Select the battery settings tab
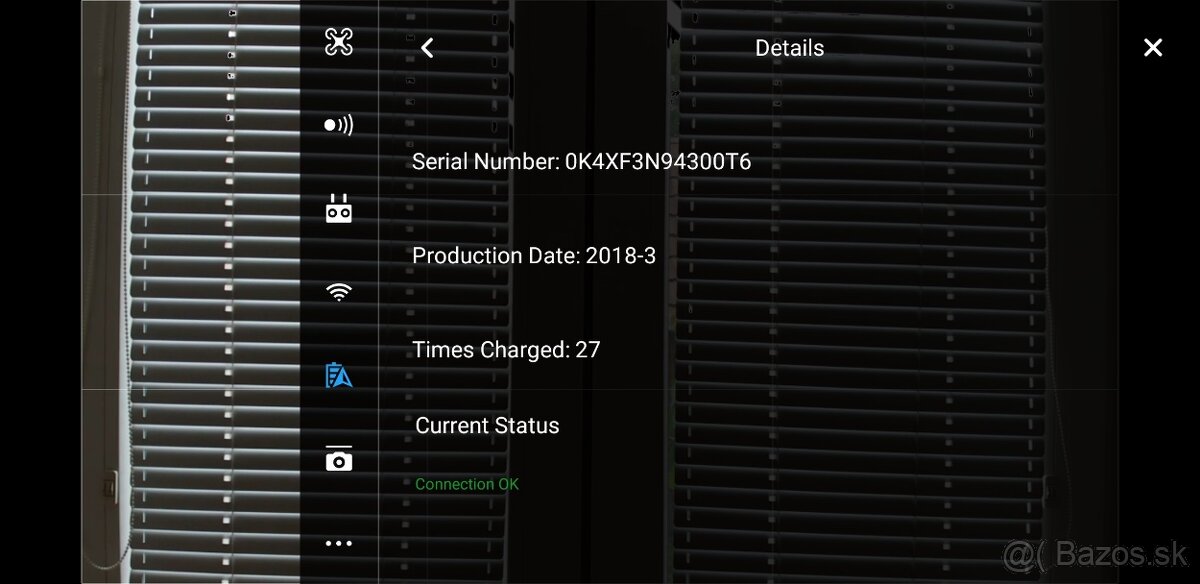 [x=339, y=376]
